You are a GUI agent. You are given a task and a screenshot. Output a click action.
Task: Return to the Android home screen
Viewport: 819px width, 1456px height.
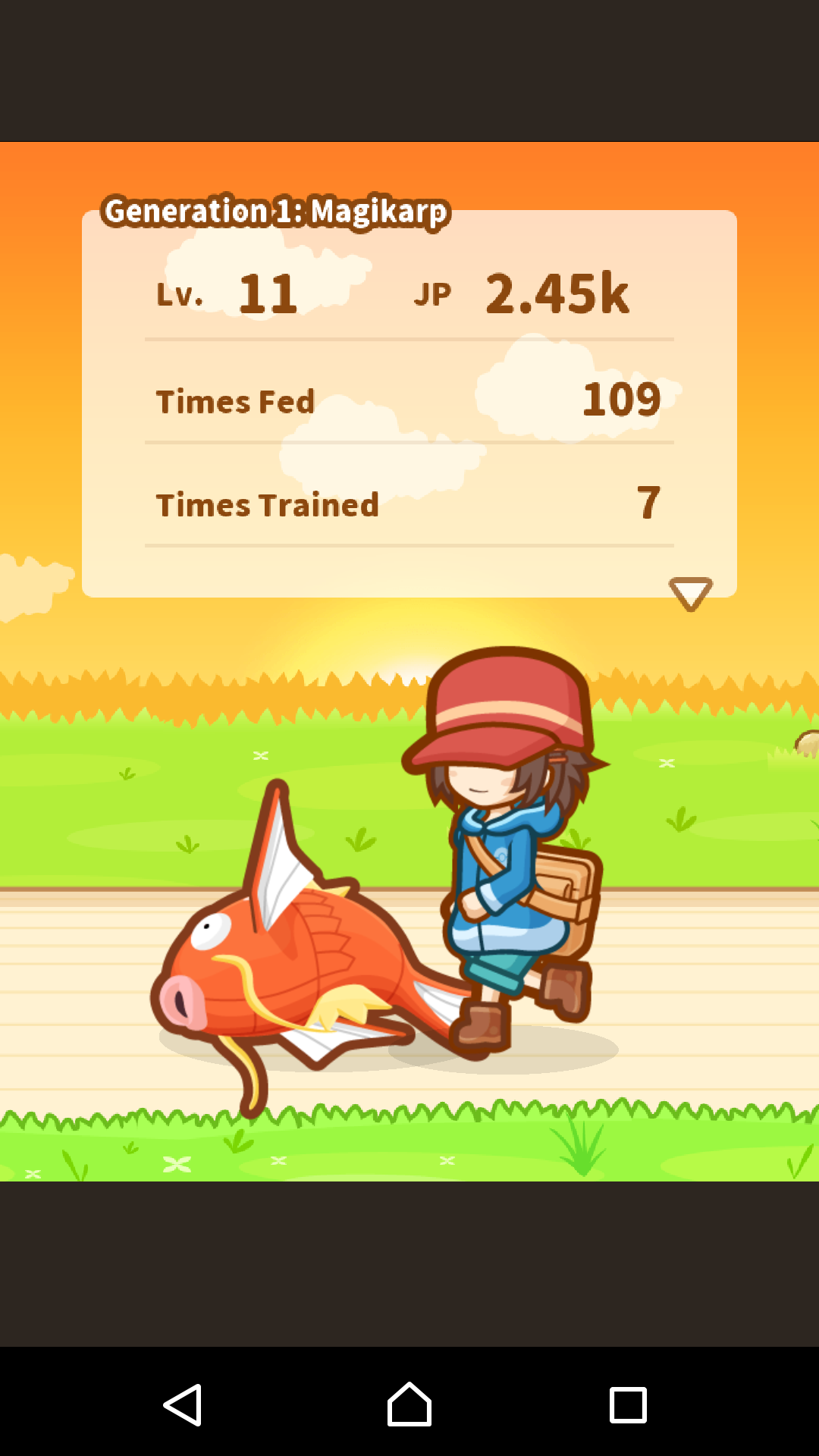coord(409,1404)
